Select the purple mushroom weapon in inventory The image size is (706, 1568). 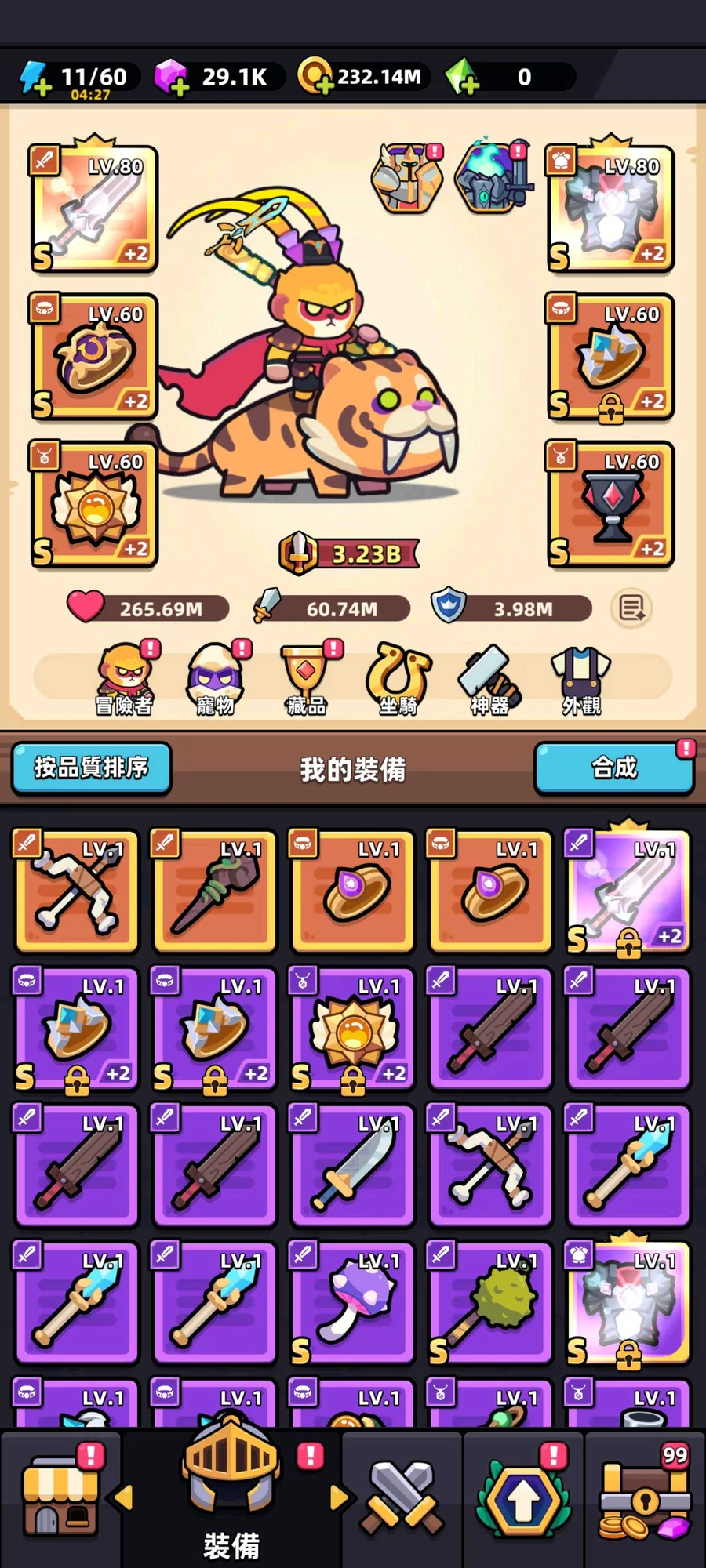pyautogui.click(x=353, y=1303)
